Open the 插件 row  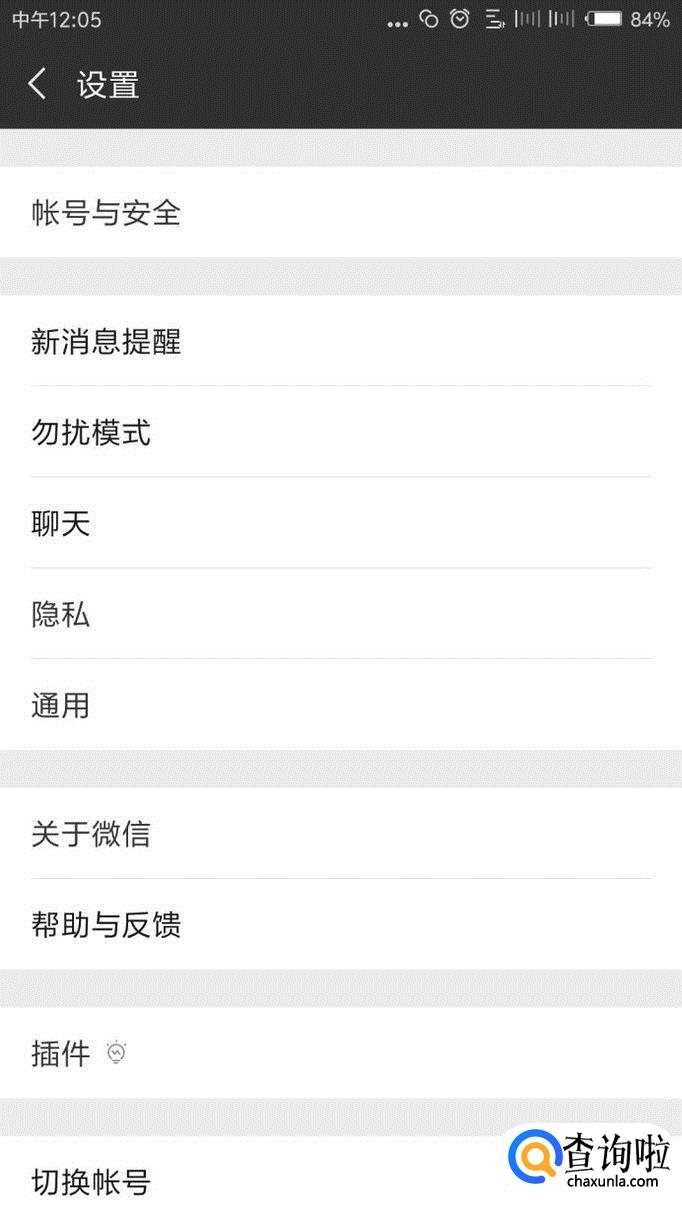pos(341,1052)
